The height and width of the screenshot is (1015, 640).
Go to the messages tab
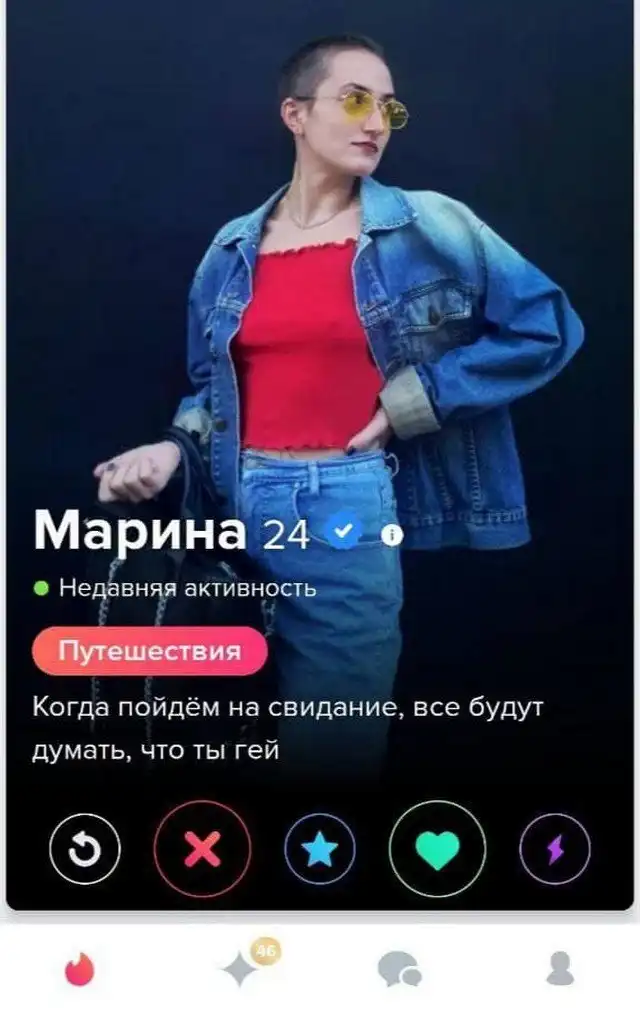398,968
